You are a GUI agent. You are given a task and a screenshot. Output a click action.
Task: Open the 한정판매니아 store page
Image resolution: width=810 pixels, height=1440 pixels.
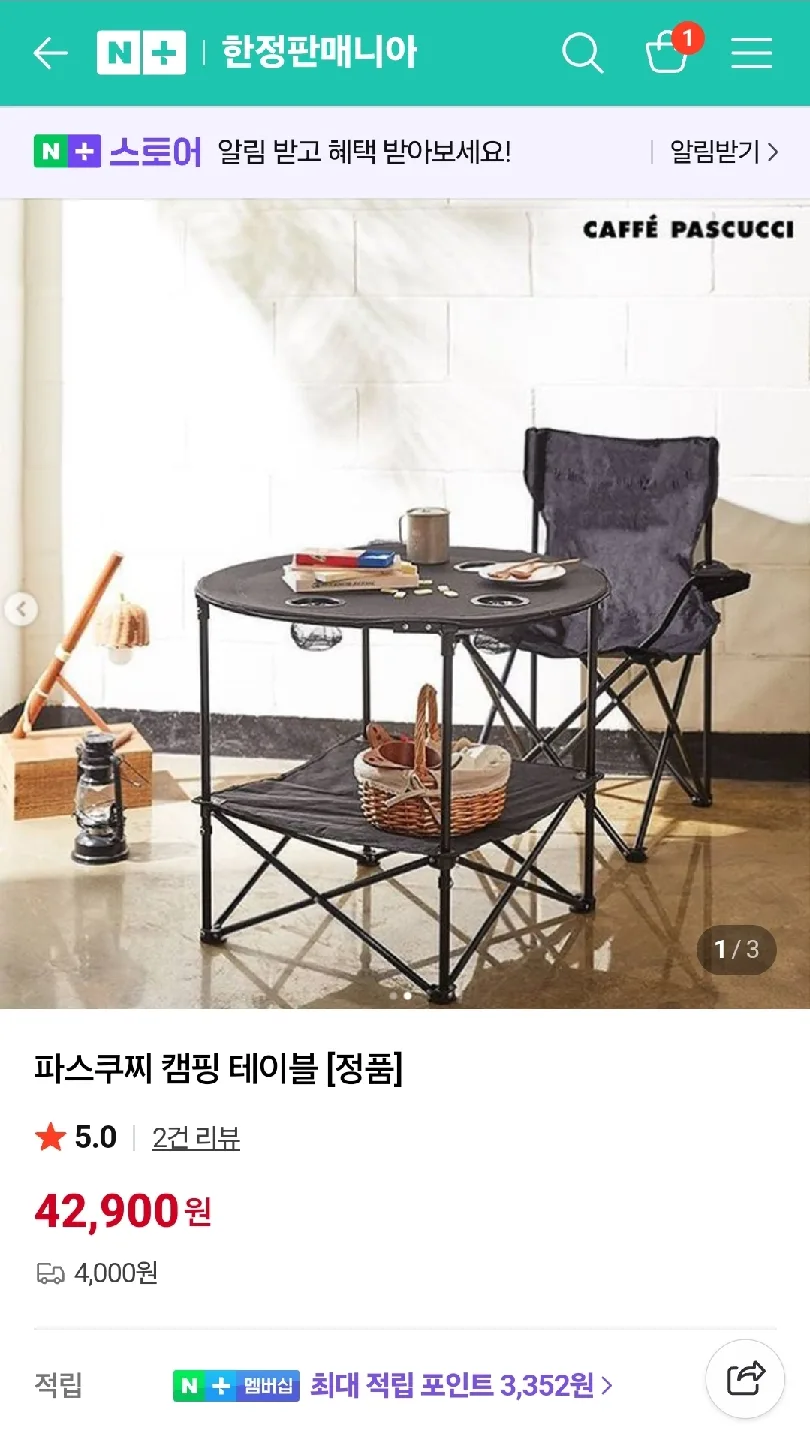319,52
